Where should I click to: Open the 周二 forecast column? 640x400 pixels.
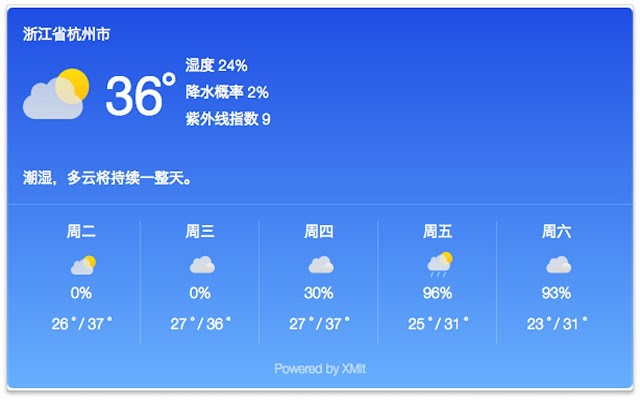[81, 278]
